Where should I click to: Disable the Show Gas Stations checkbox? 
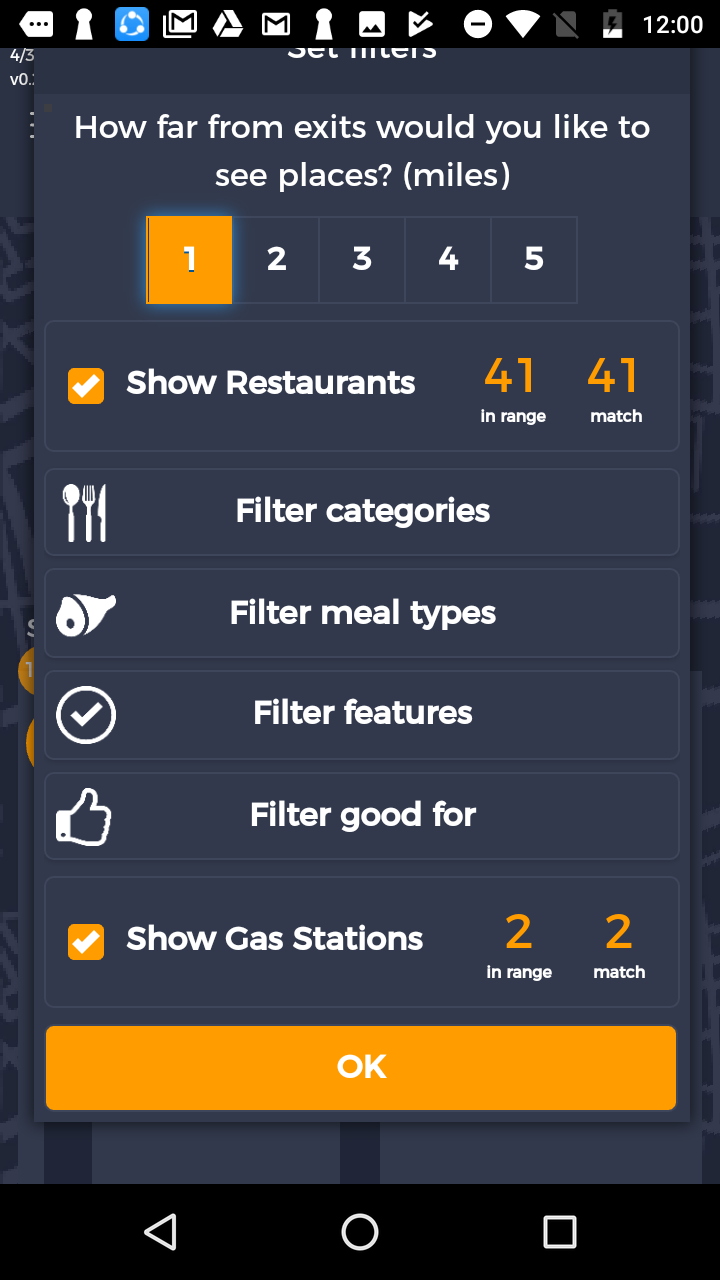86,941
